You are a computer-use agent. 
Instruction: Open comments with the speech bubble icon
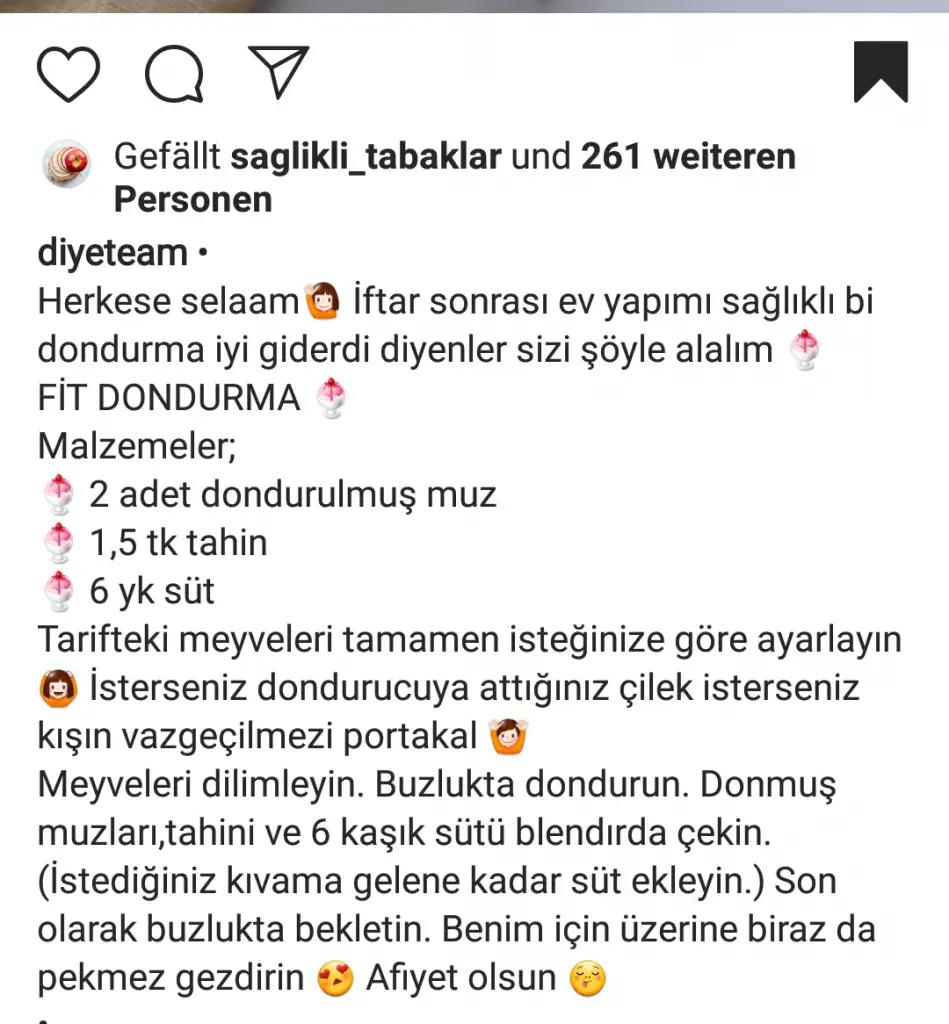(x=174, y=72)
